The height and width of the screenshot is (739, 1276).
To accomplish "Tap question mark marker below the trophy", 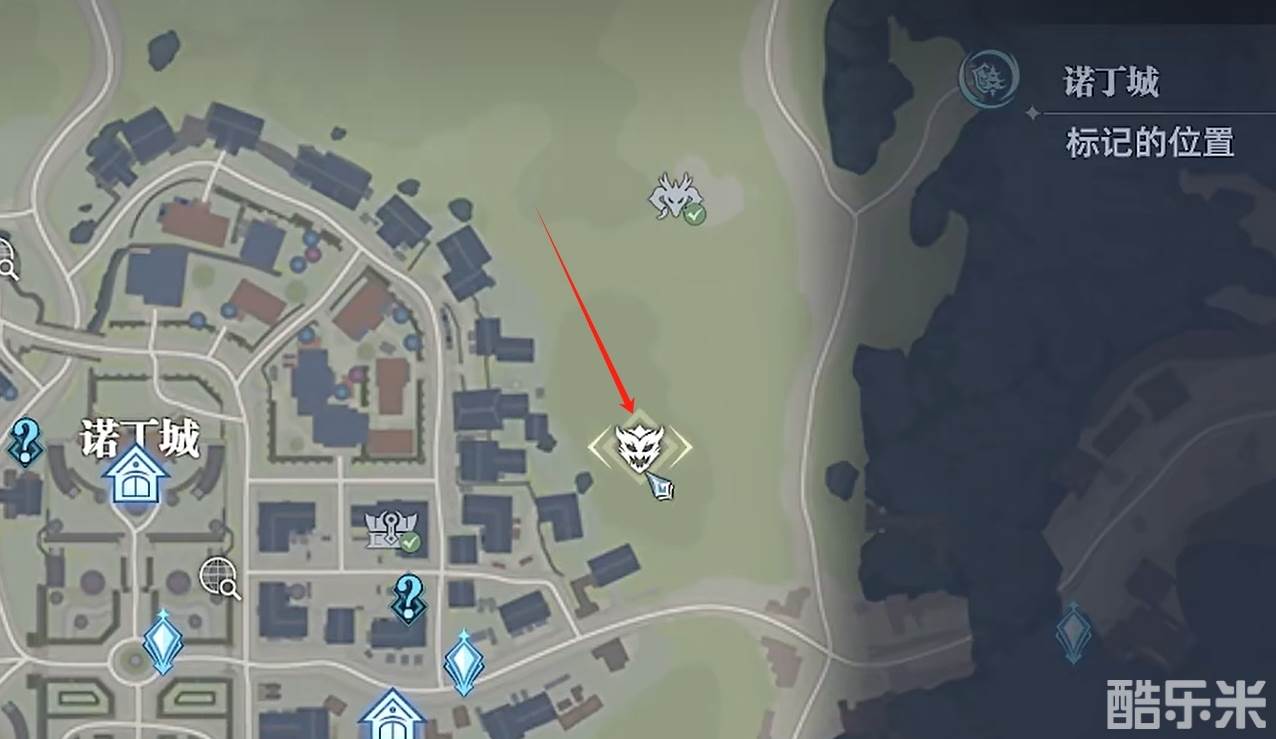I will pyautogui.click(x=407, y=597).
